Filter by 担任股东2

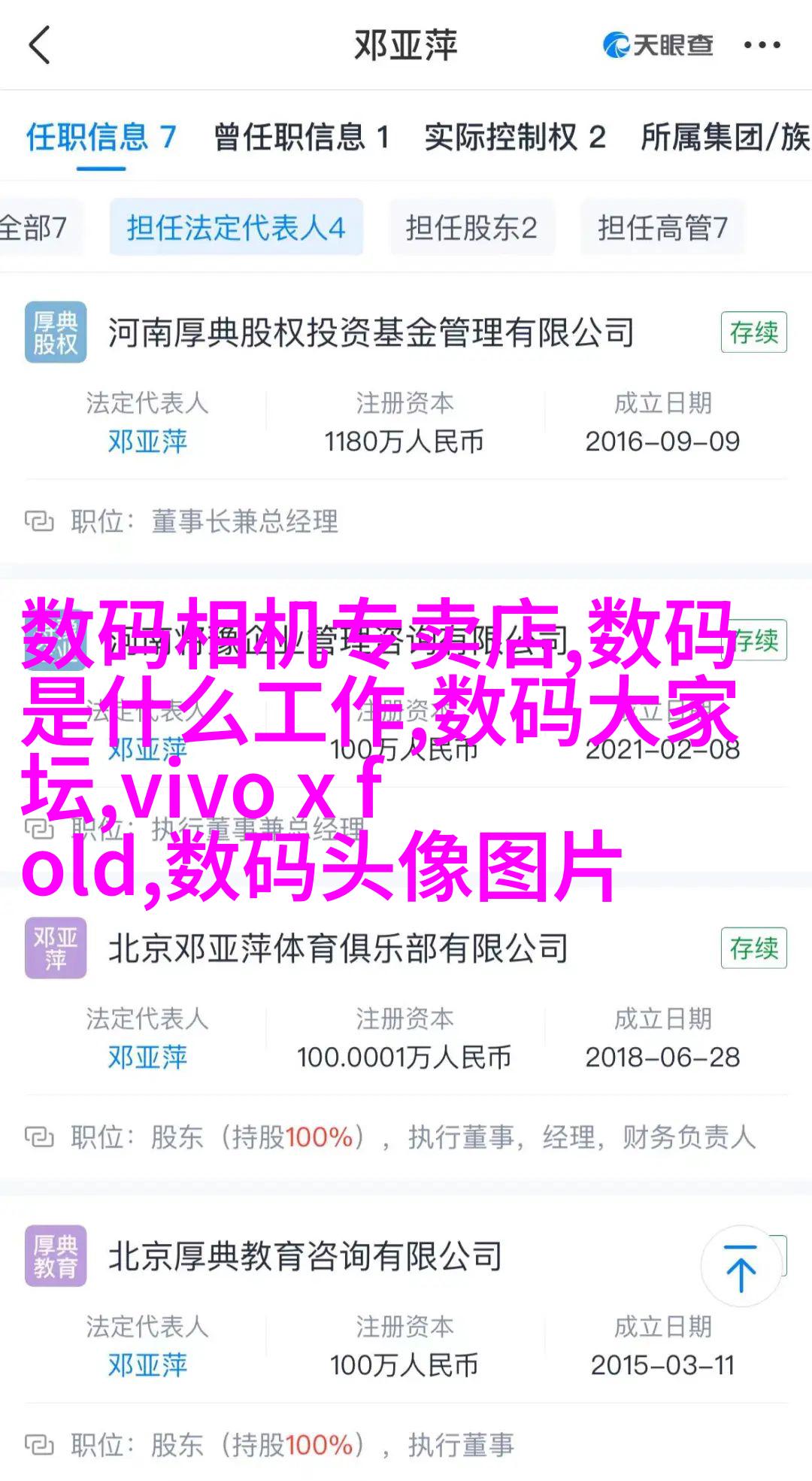click(471, 228)
